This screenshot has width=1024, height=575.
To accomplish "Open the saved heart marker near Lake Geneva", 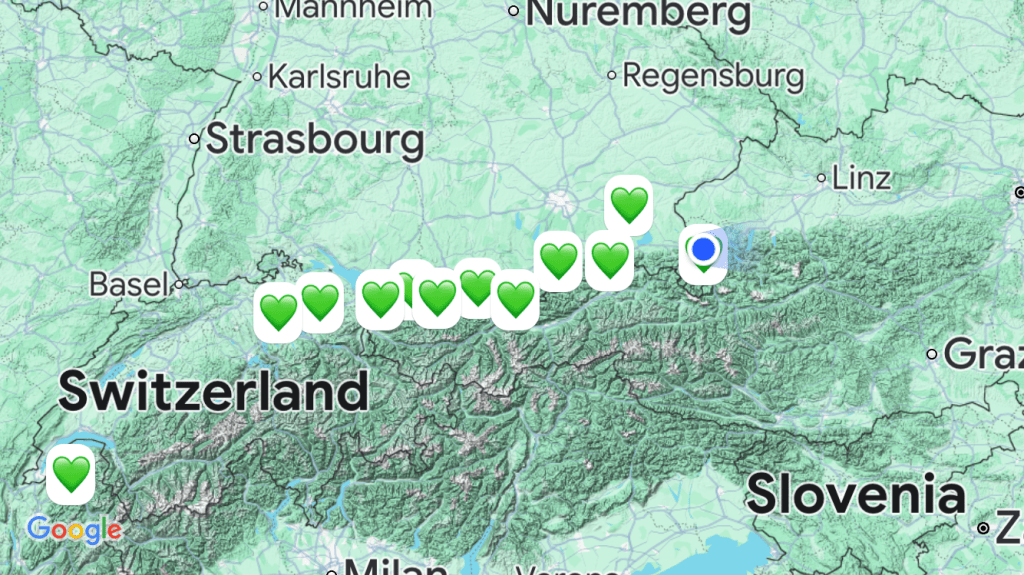I will point(71,473).
